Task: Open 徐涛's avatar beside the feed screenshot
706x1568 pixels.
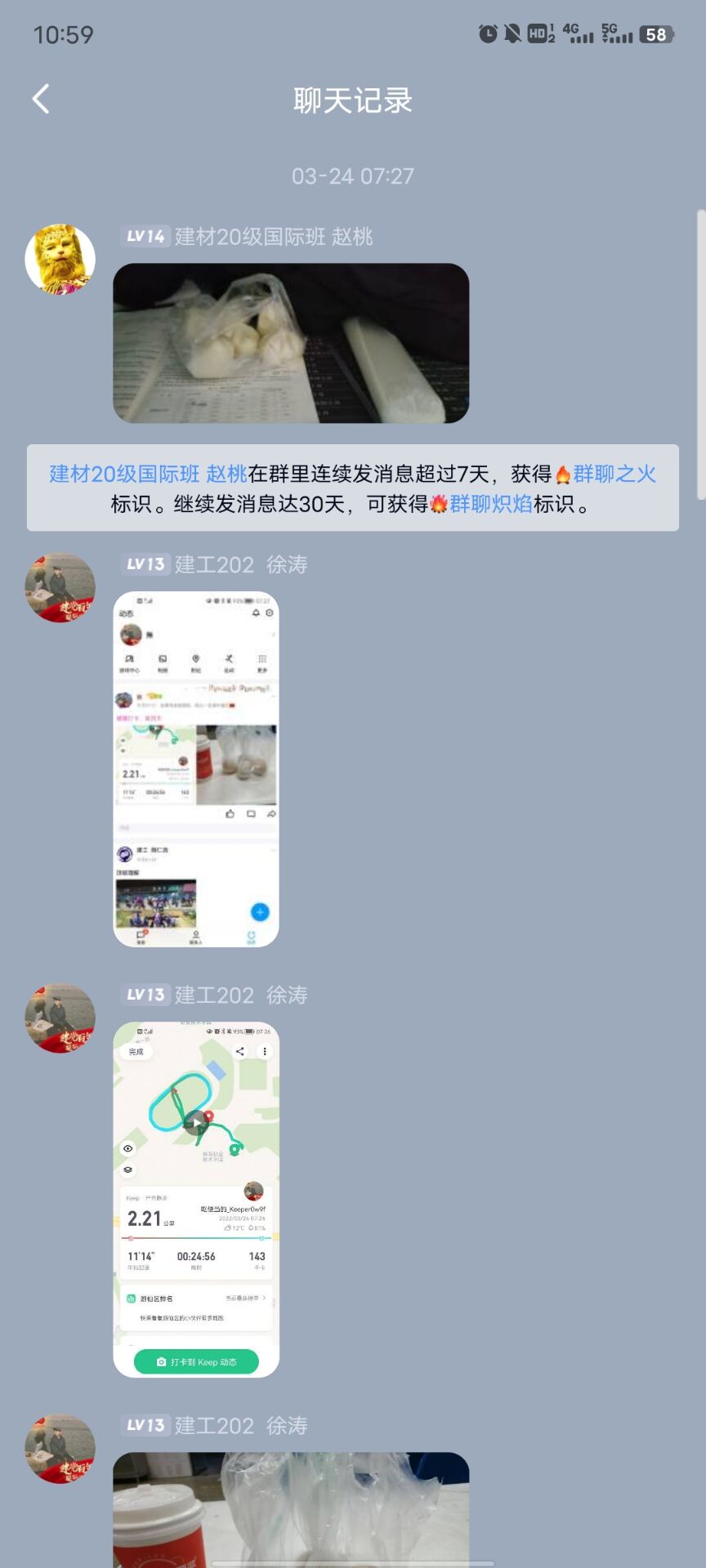Action: point(60,587)
